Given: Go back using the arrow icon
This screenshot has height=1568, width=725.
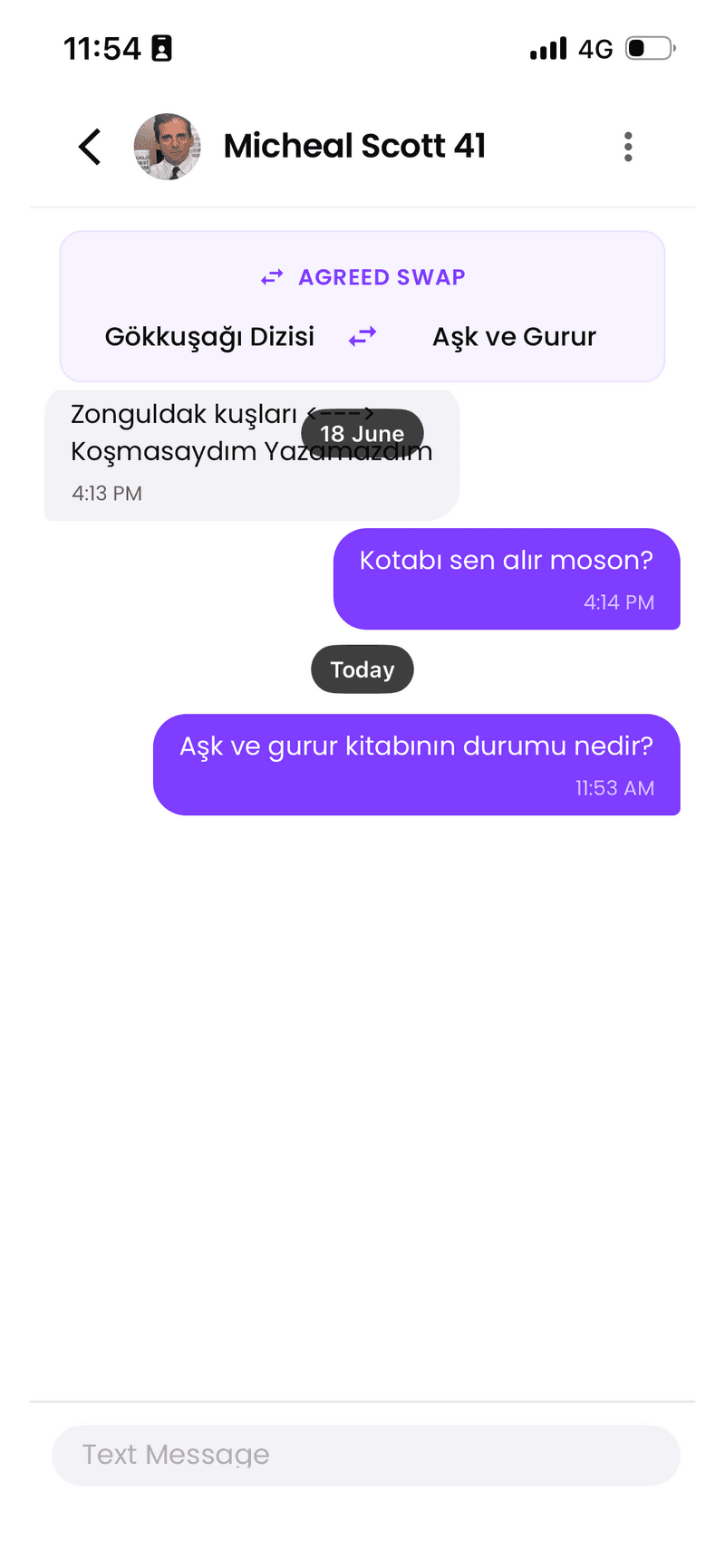Looking at the screenshot, I should 90,146.
